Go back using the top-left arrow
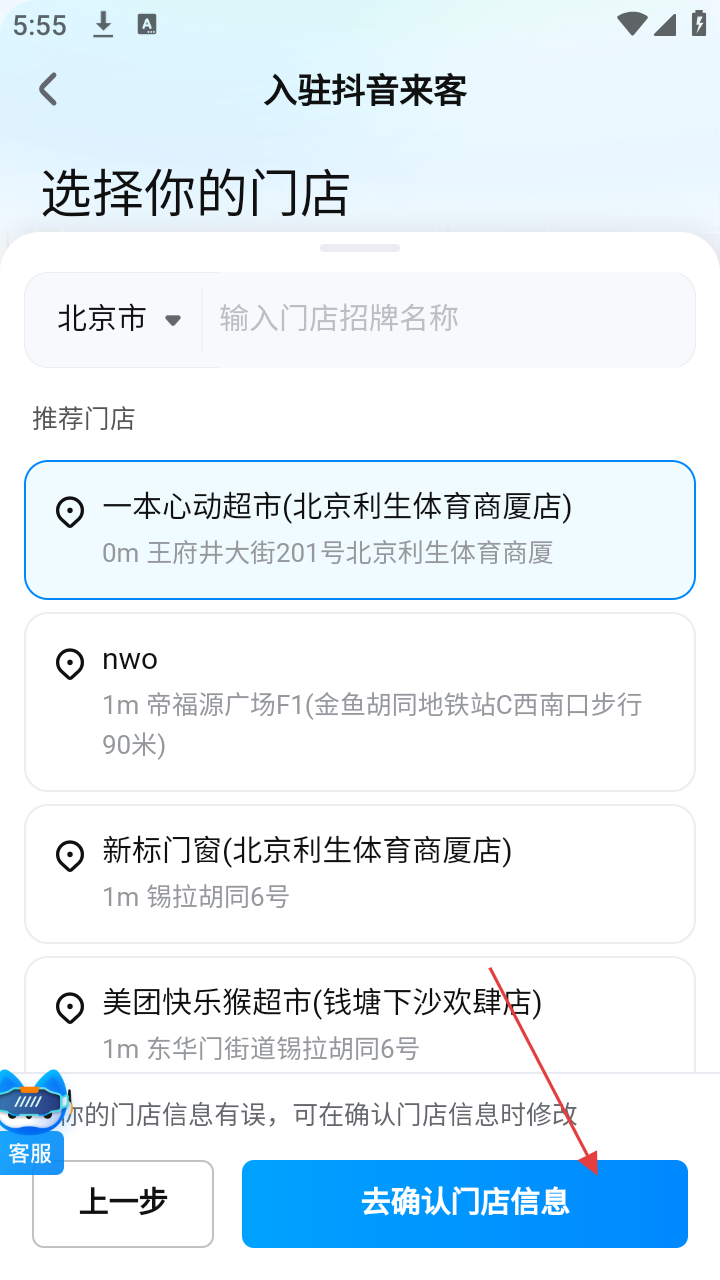720x1280 pixels. click(48, 90)
